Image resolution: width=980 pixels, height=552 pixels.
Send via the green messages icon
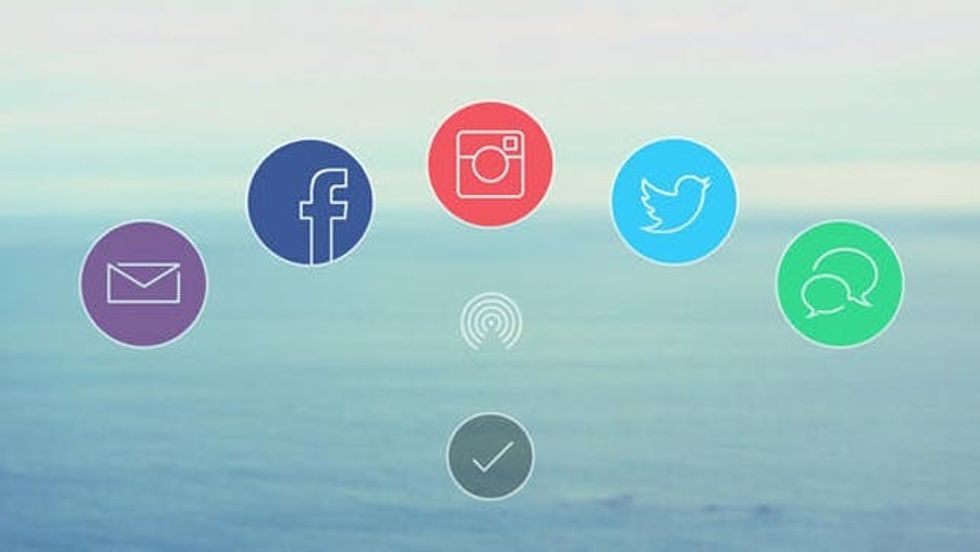(839, 283)
